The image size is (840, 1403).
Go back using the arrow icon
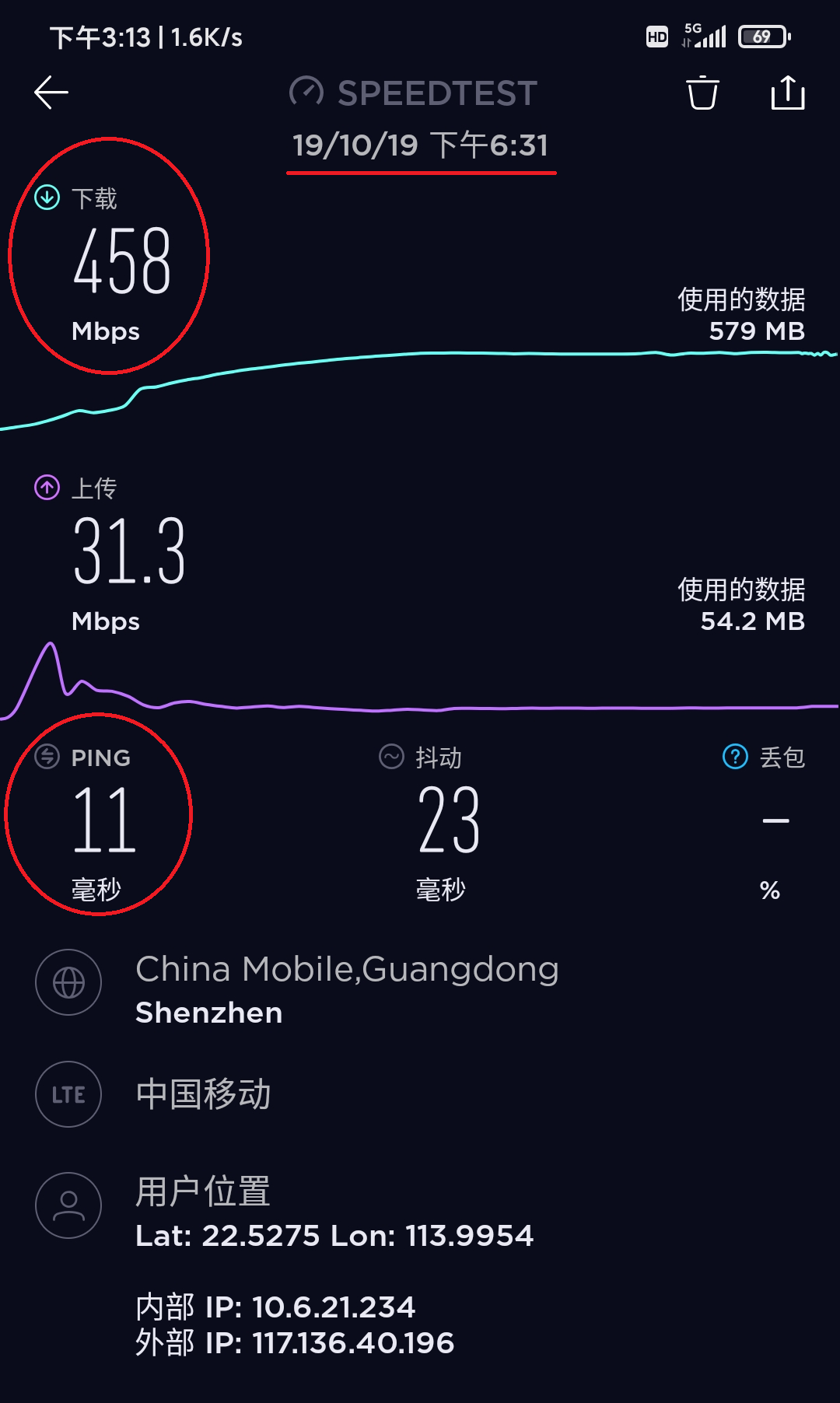tap(51, 93)
